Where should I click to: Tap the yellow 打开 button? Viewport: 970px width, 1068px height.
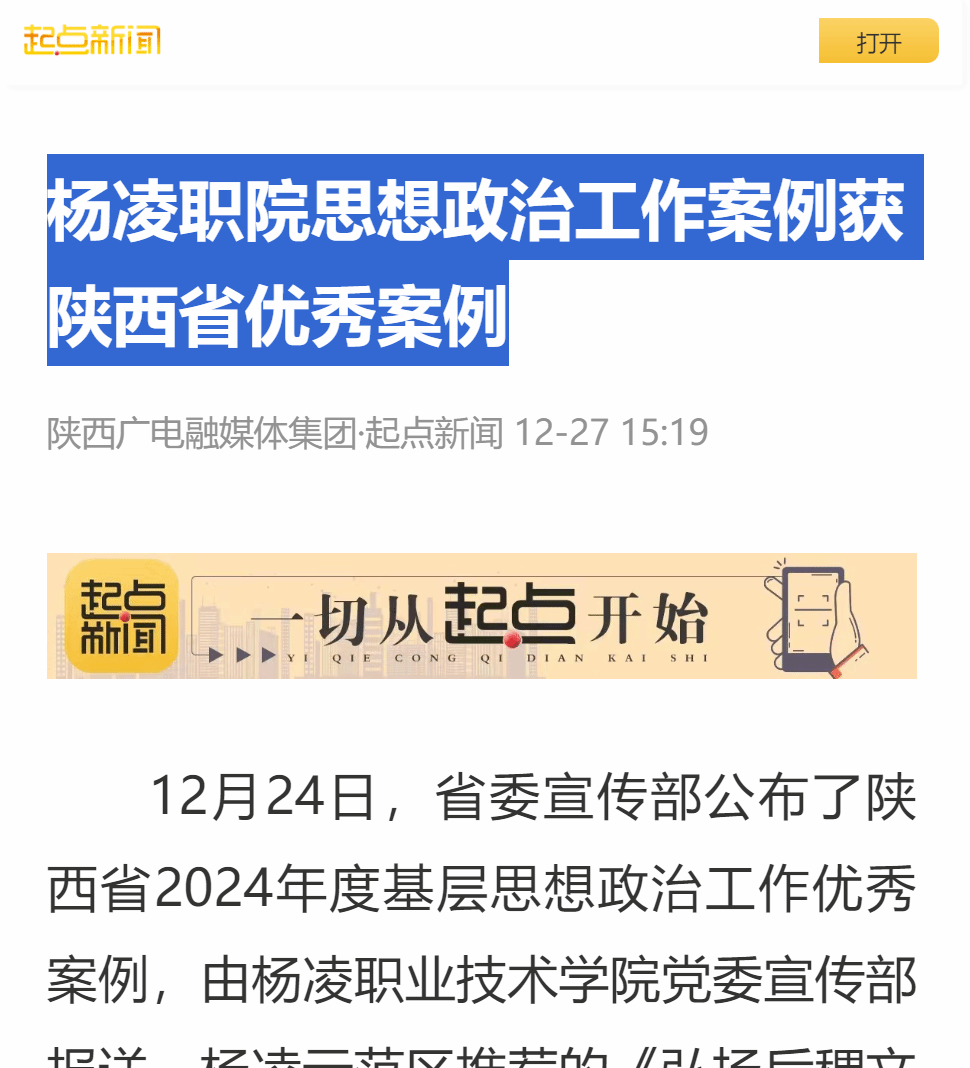(878, 42)
